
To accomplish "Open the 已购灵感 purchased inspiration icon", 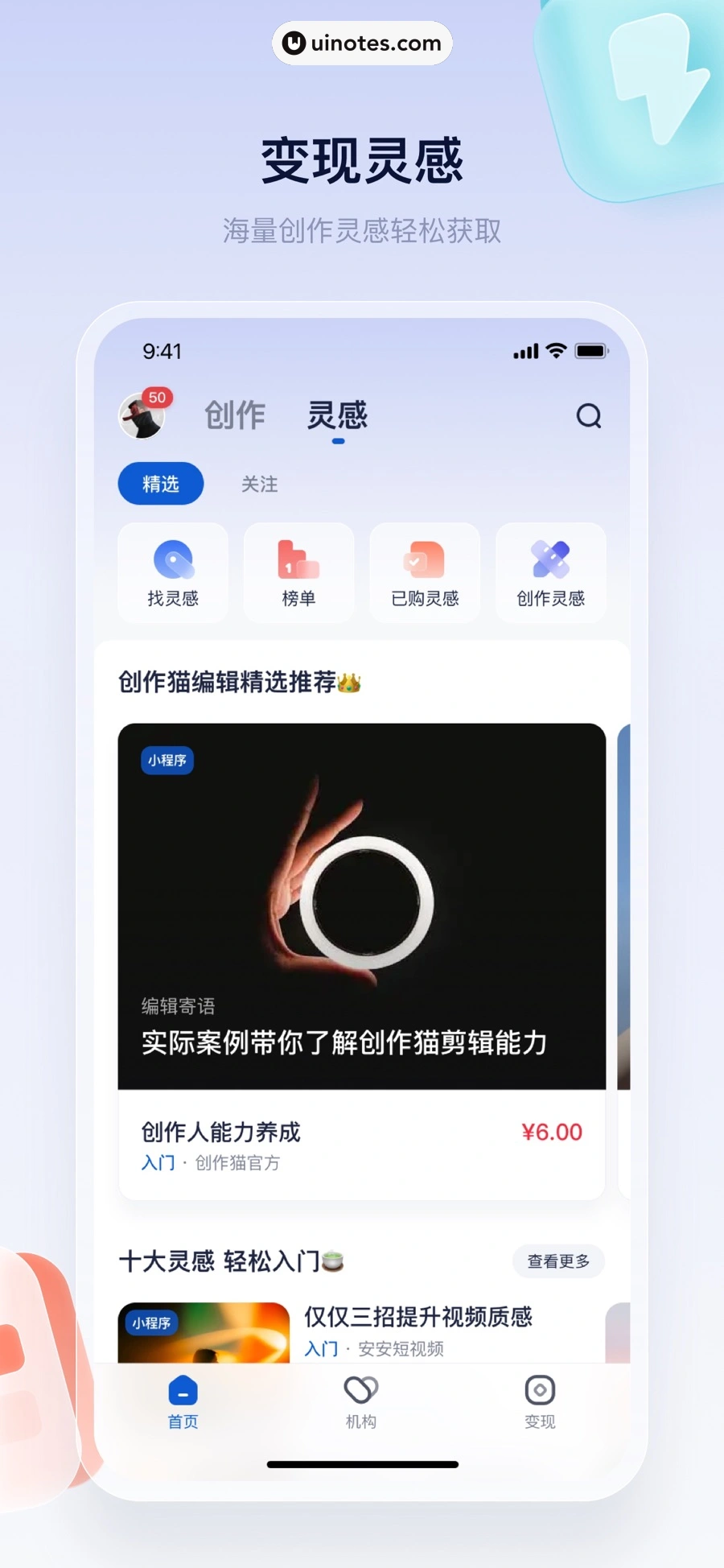I will (x=424, y=571).
